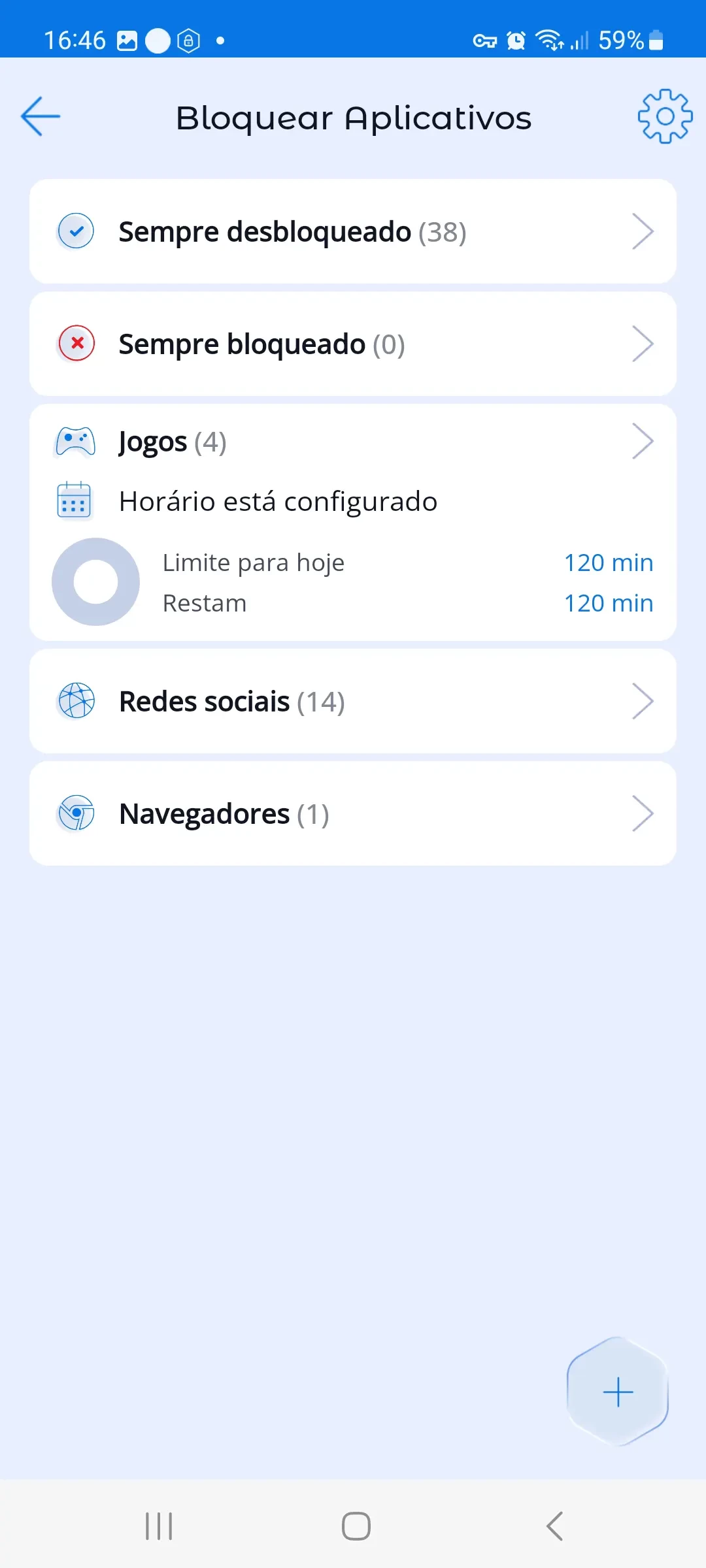Open the Sempre bloqueado list
Image resolution: width=706 pixels, height=1568 pixels.
click(x=353, y=344)
